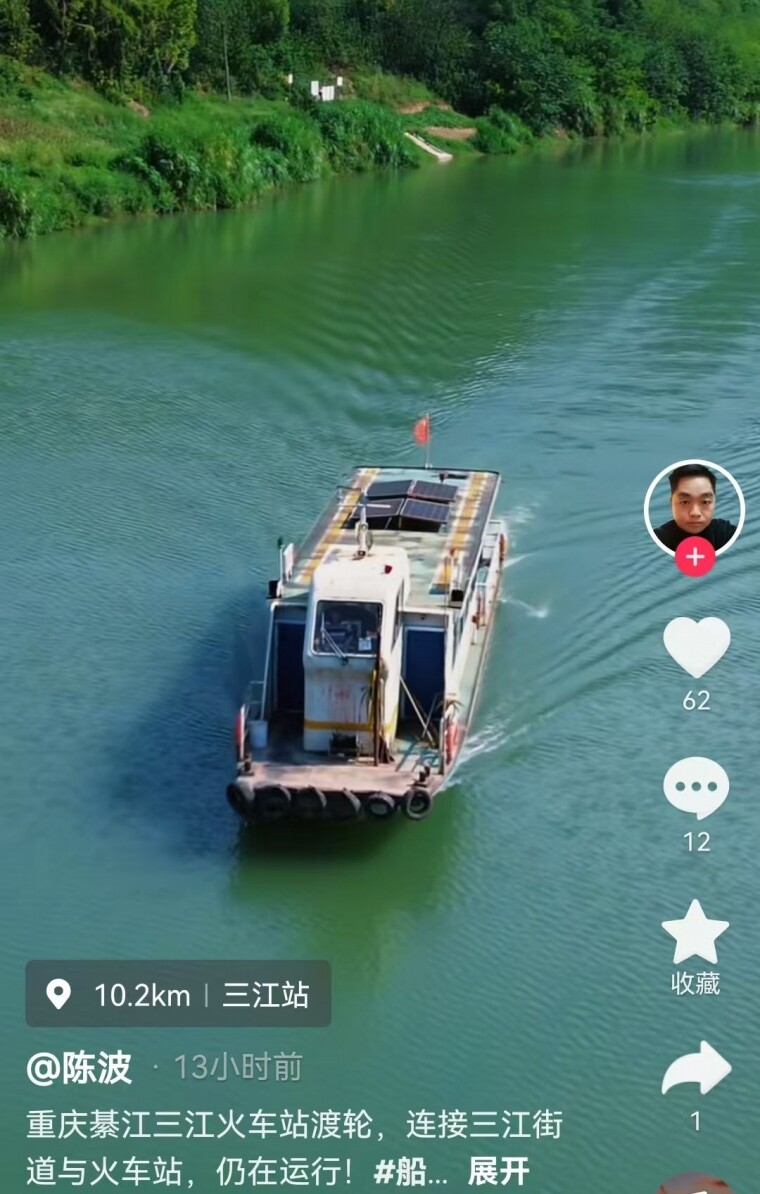
Task: Like this video with the heart icon
Action: 696,647
